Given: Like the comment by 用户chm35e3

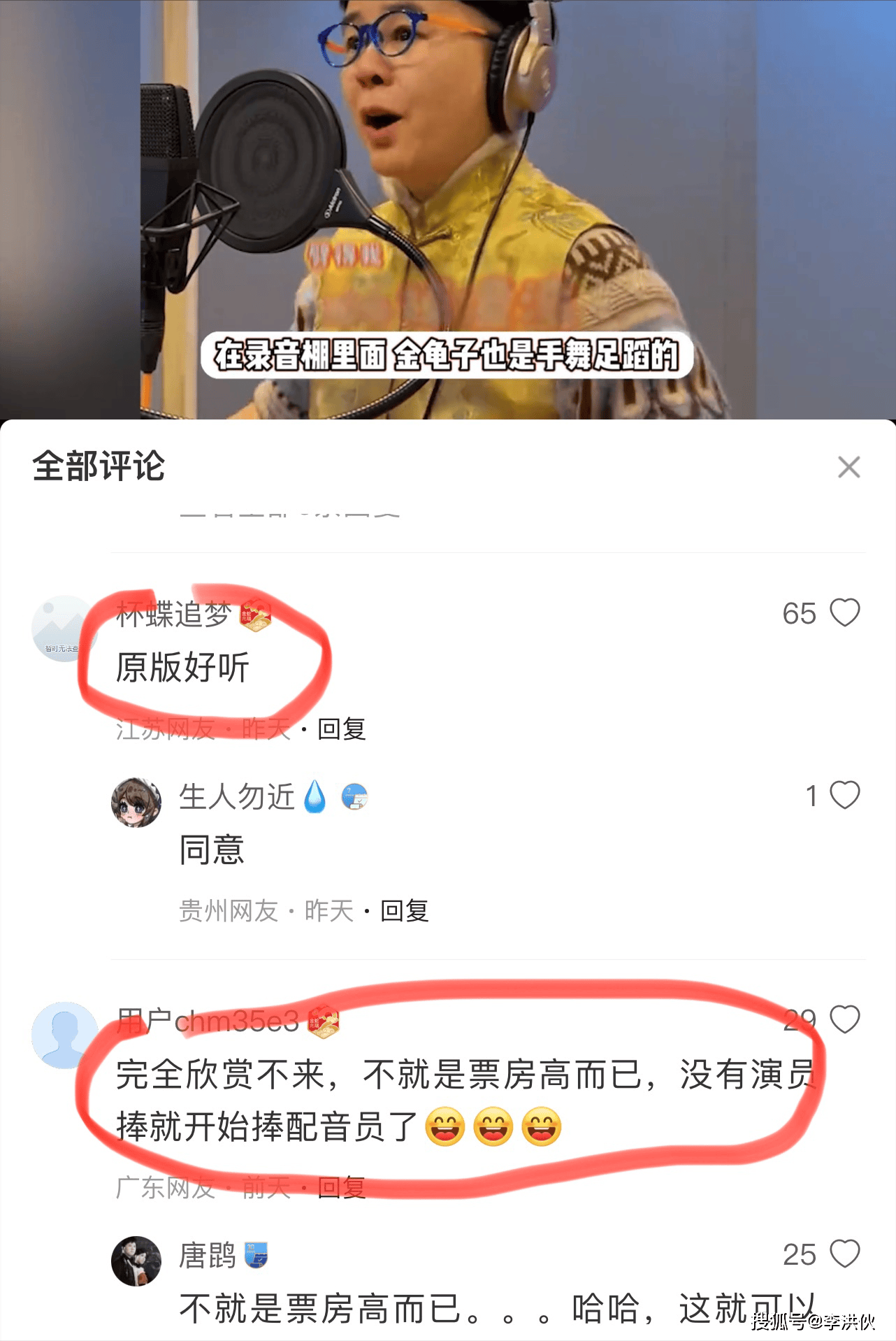Looking at the screenshot, I should click(x=844, y=1019).
